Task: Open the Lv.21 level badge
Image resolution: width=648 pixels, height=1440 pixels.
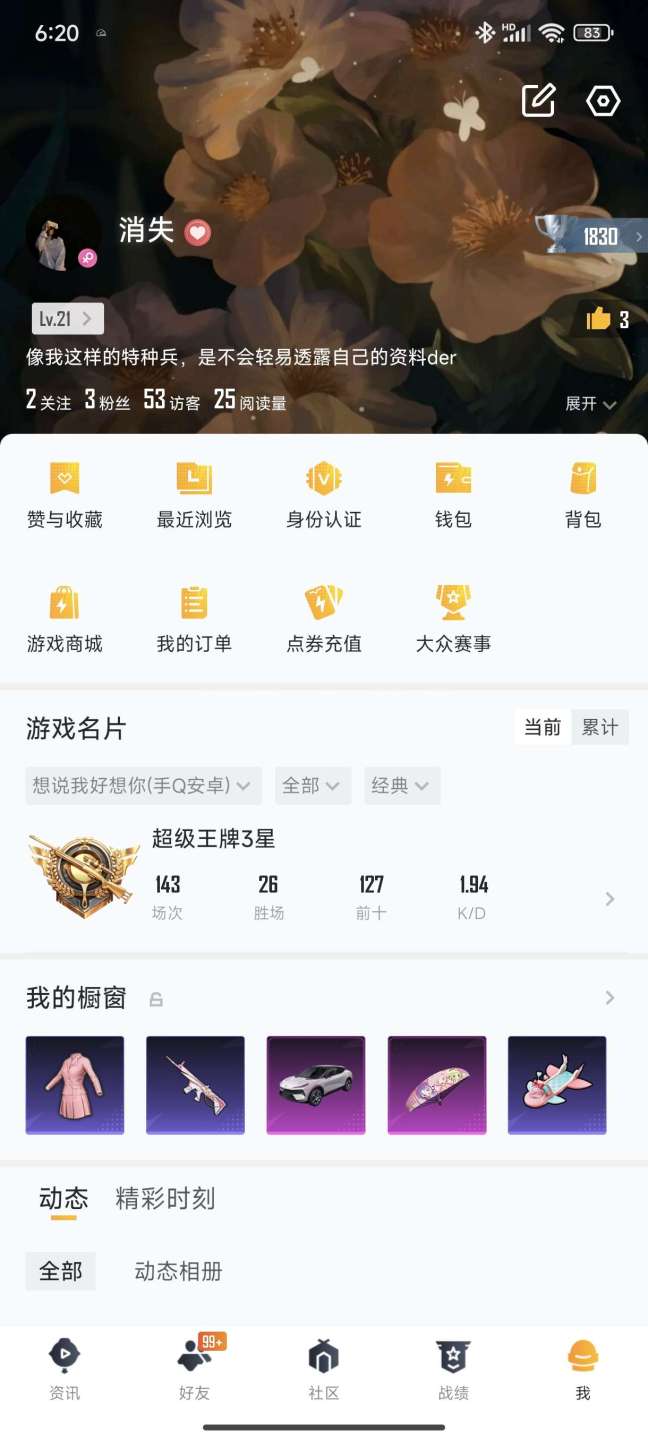Action: tap(67, 319)
